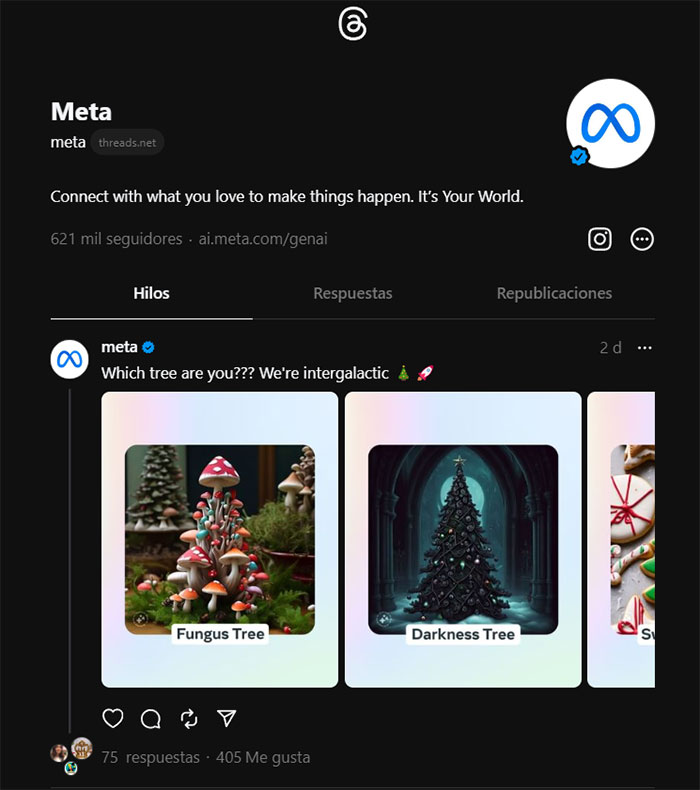Open the Darkness Tree image
Viewport: 700px width, 790px height.
point(463,540)
